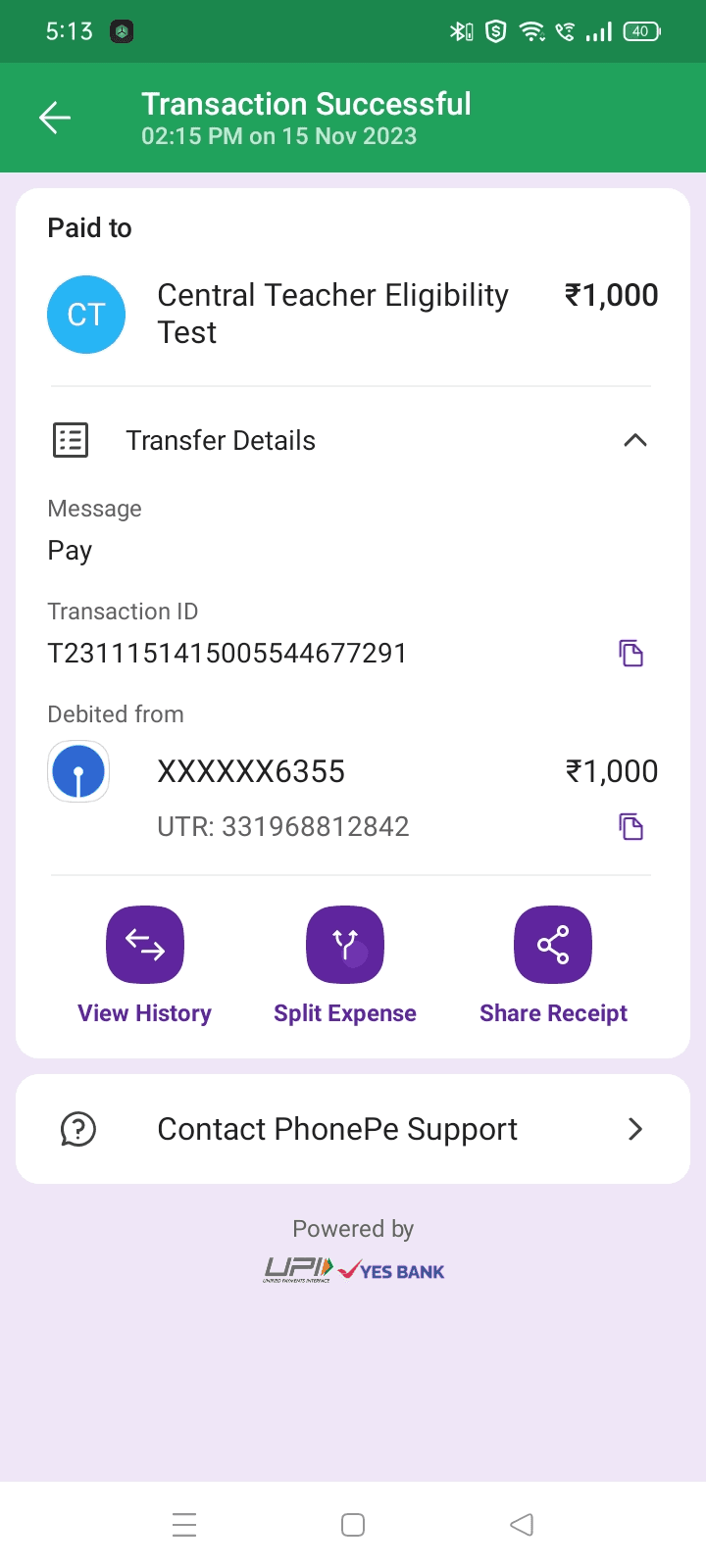Open recent apps from navigation bar
Viewport: 706px width, 1568px height.
[184, 1525]
